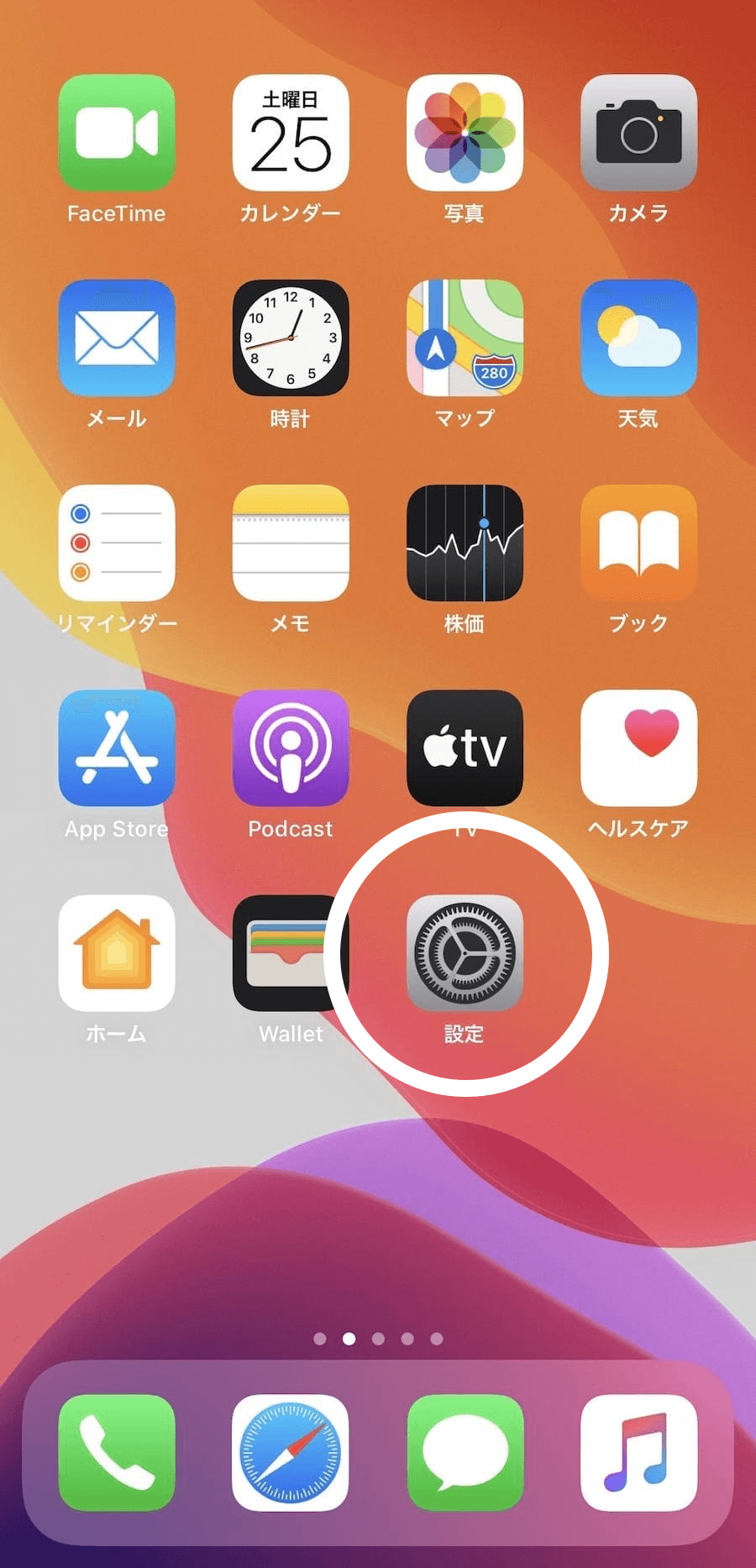Open the カレンダー calendar app
This screenshot has height=1568, width=756.
coord(291,133)
